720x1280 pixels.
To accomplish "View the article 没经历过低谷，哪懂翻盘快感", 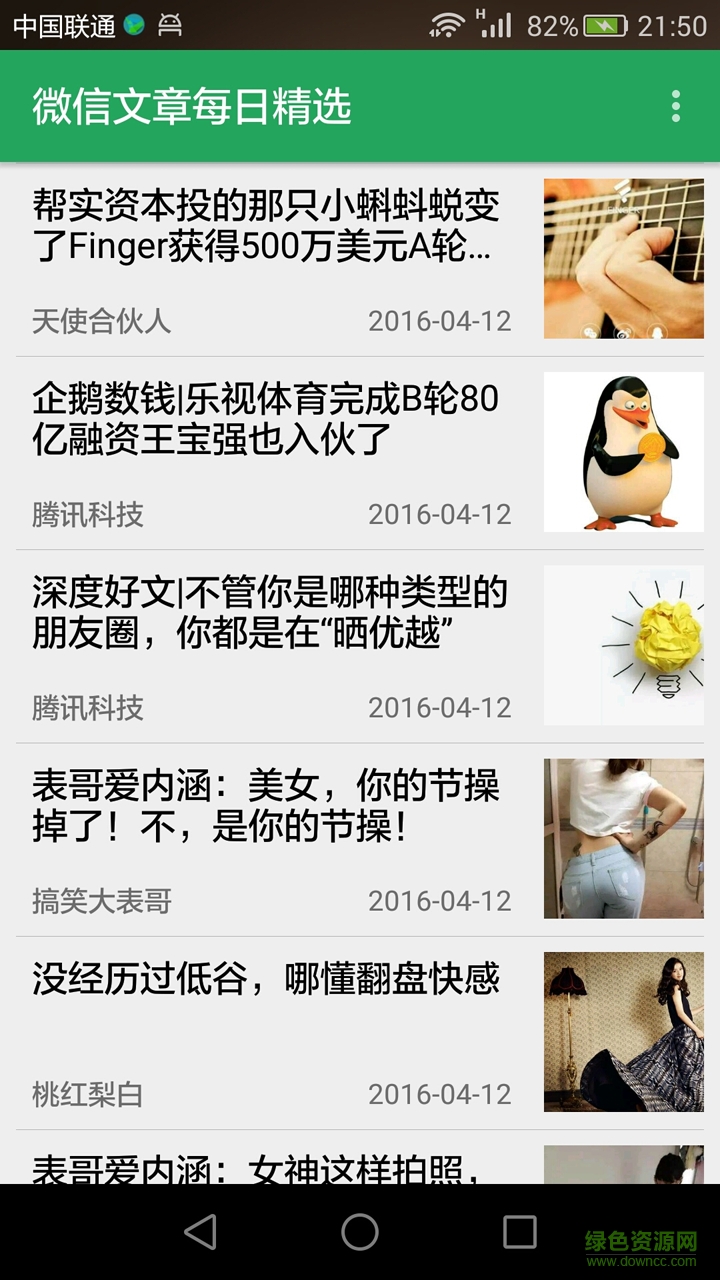I will (266, 979).
